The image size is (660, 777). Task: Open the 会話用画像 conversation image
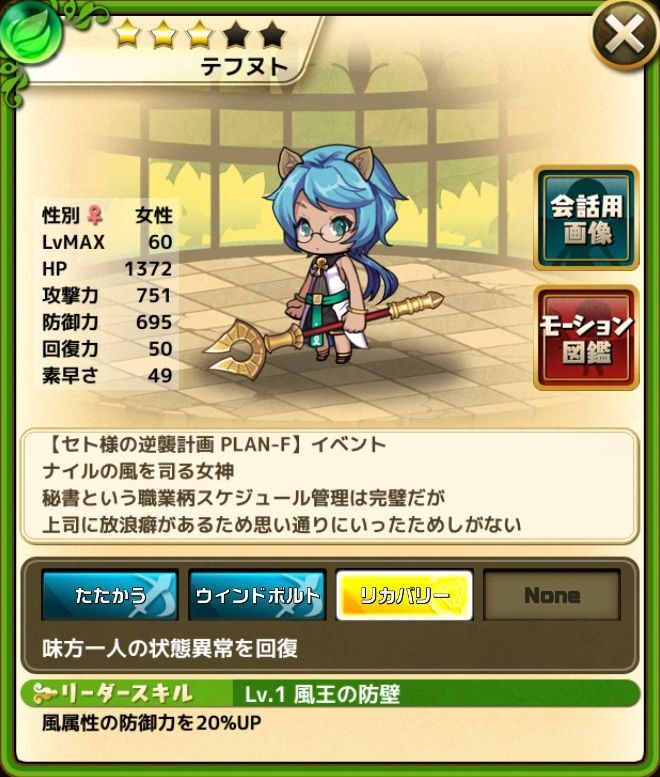click(586, 218)
